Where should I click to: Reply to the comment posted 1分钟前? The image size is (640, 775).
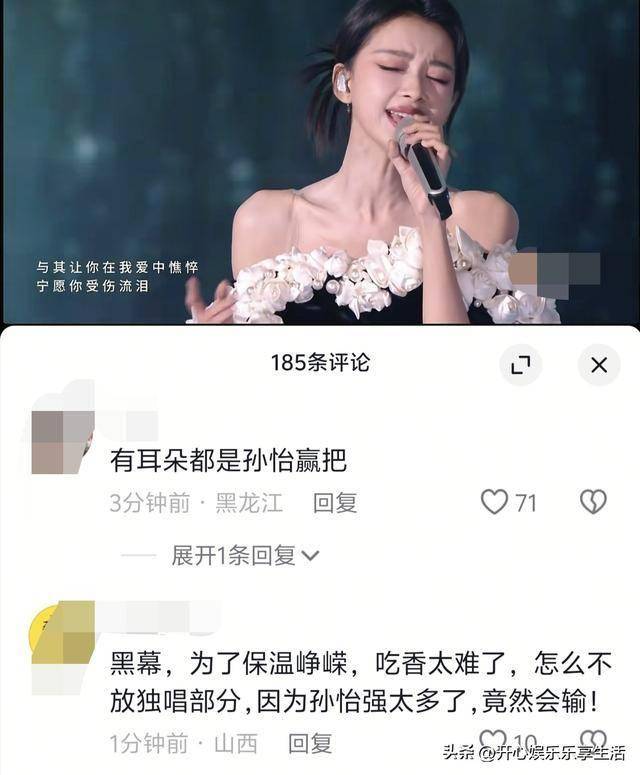[x=310, y=743]
